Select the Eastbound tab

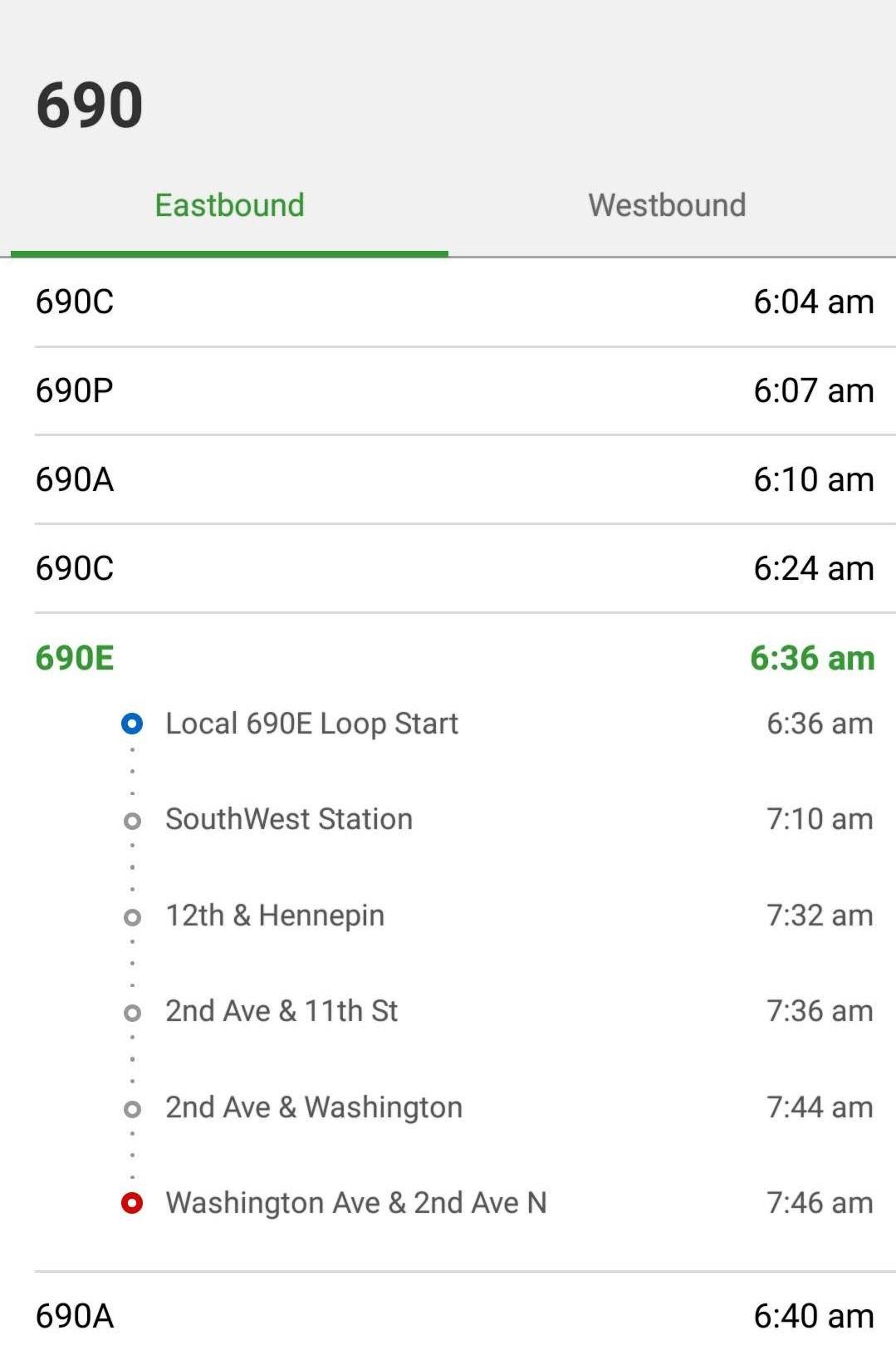pyautogui.click(x=229, y=205)
